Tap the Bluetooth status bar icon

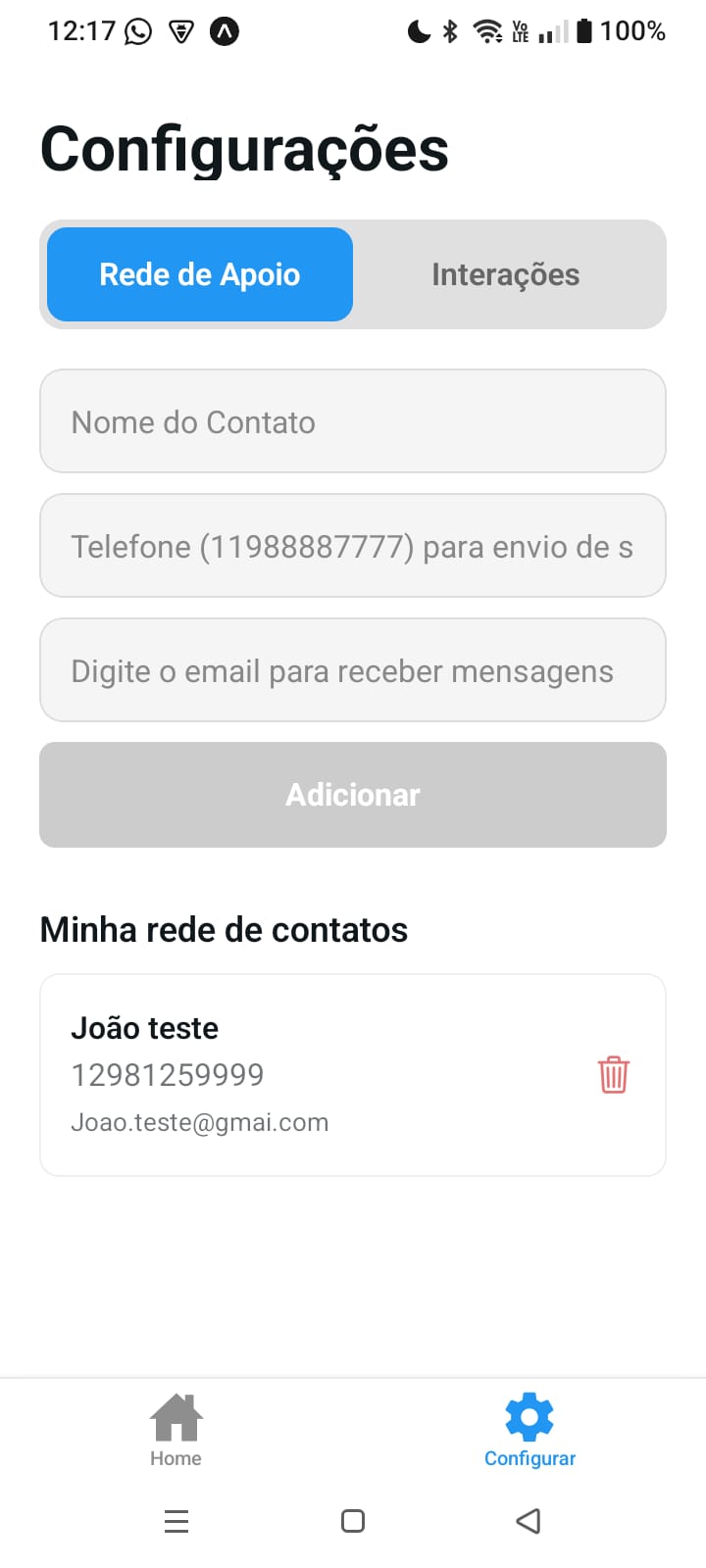449,30
